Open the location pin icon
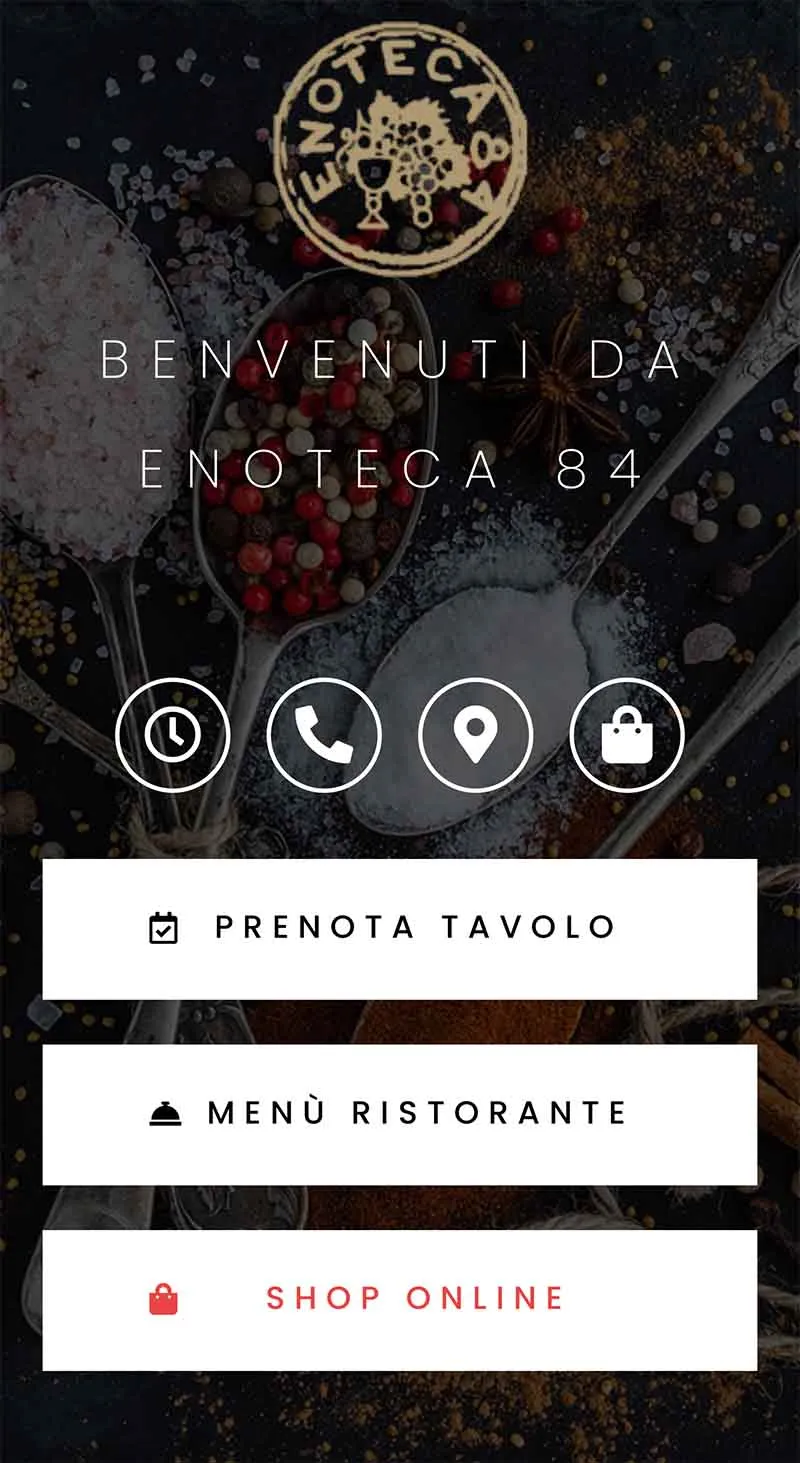The height and width of the screenshot is (1463, 800). coord(475,735)
